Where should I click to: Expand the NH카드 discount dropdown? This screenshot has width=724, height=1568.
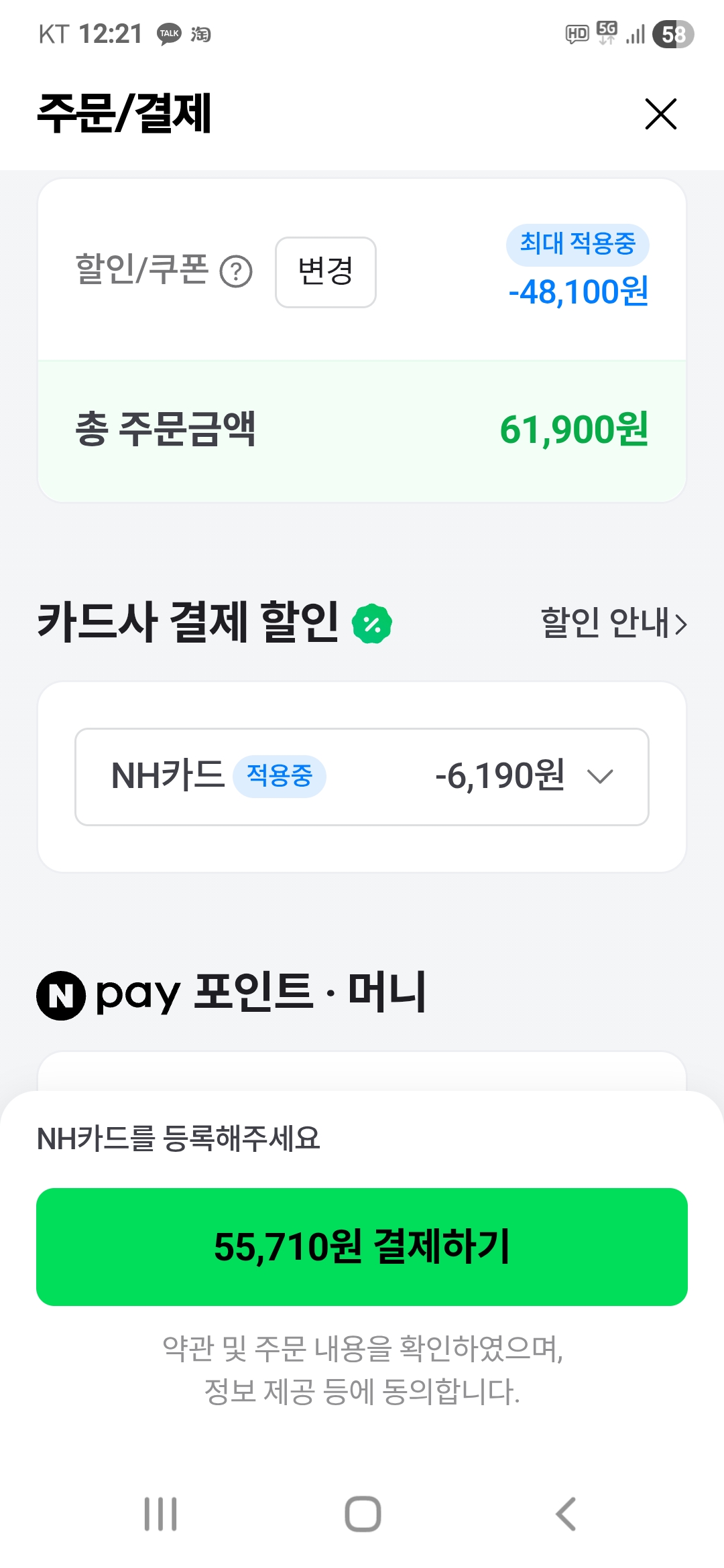point(599,777)
